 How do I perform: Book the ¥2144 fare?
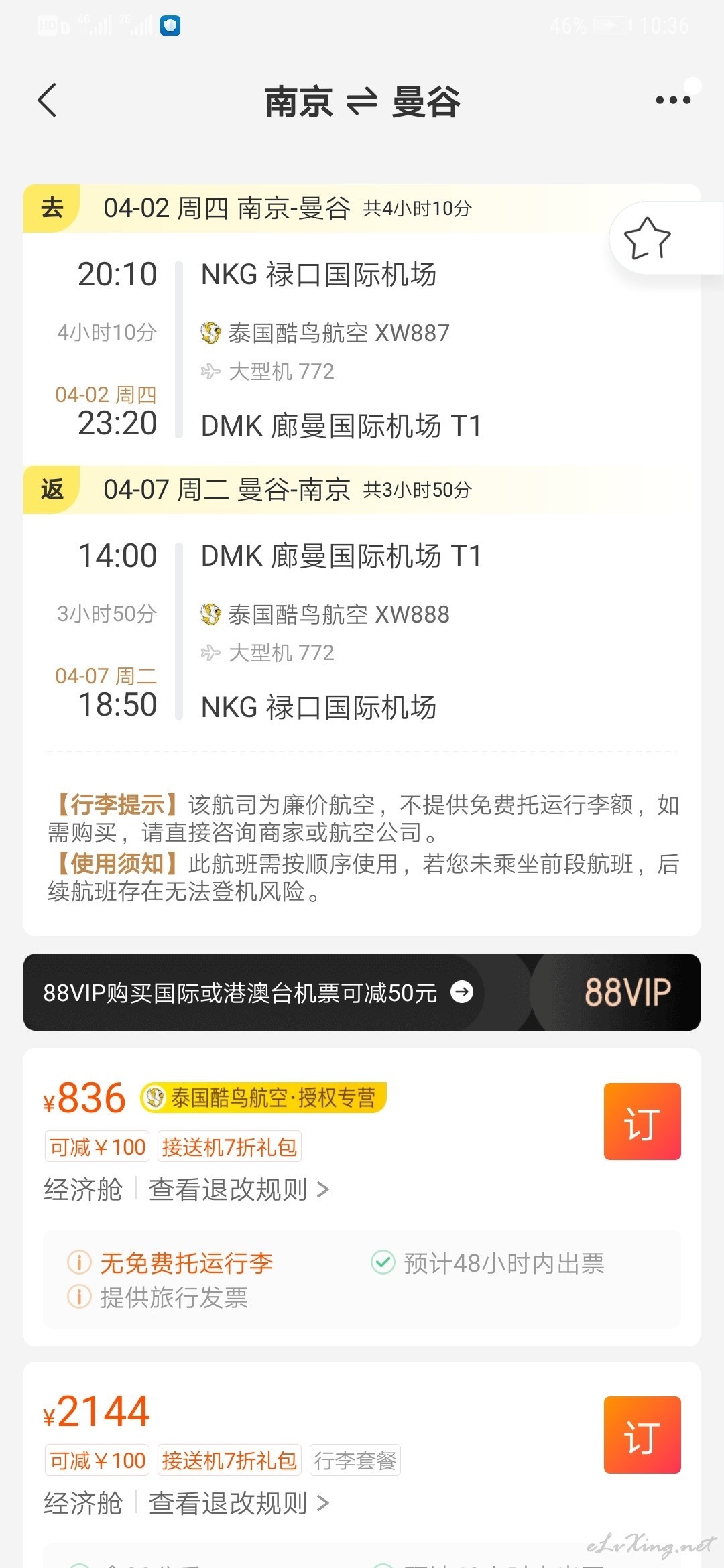[642, 1435]
